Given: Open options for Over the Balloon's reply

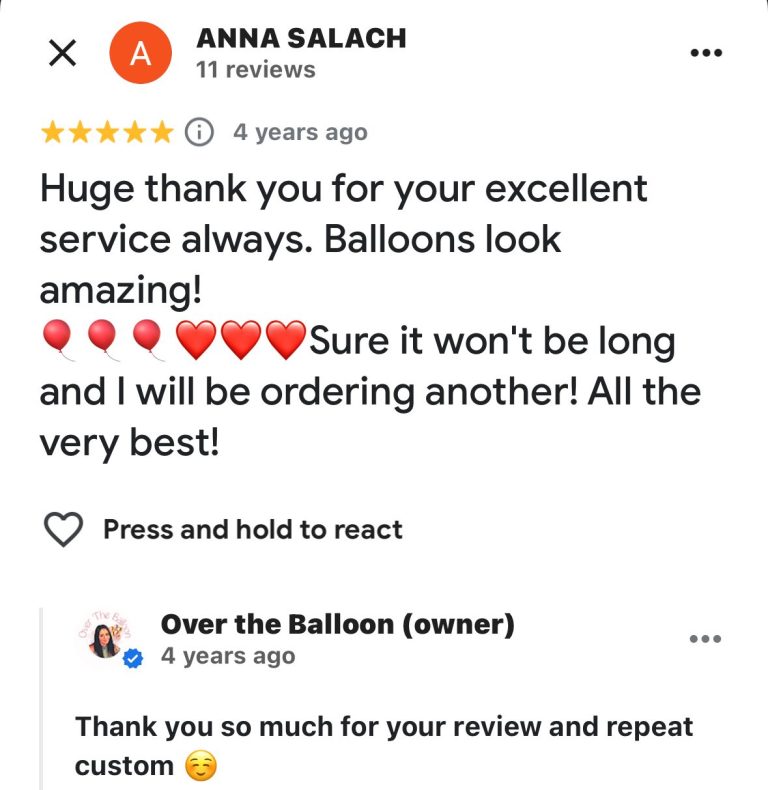Looking at the screenshot, I should coord(706,640).
